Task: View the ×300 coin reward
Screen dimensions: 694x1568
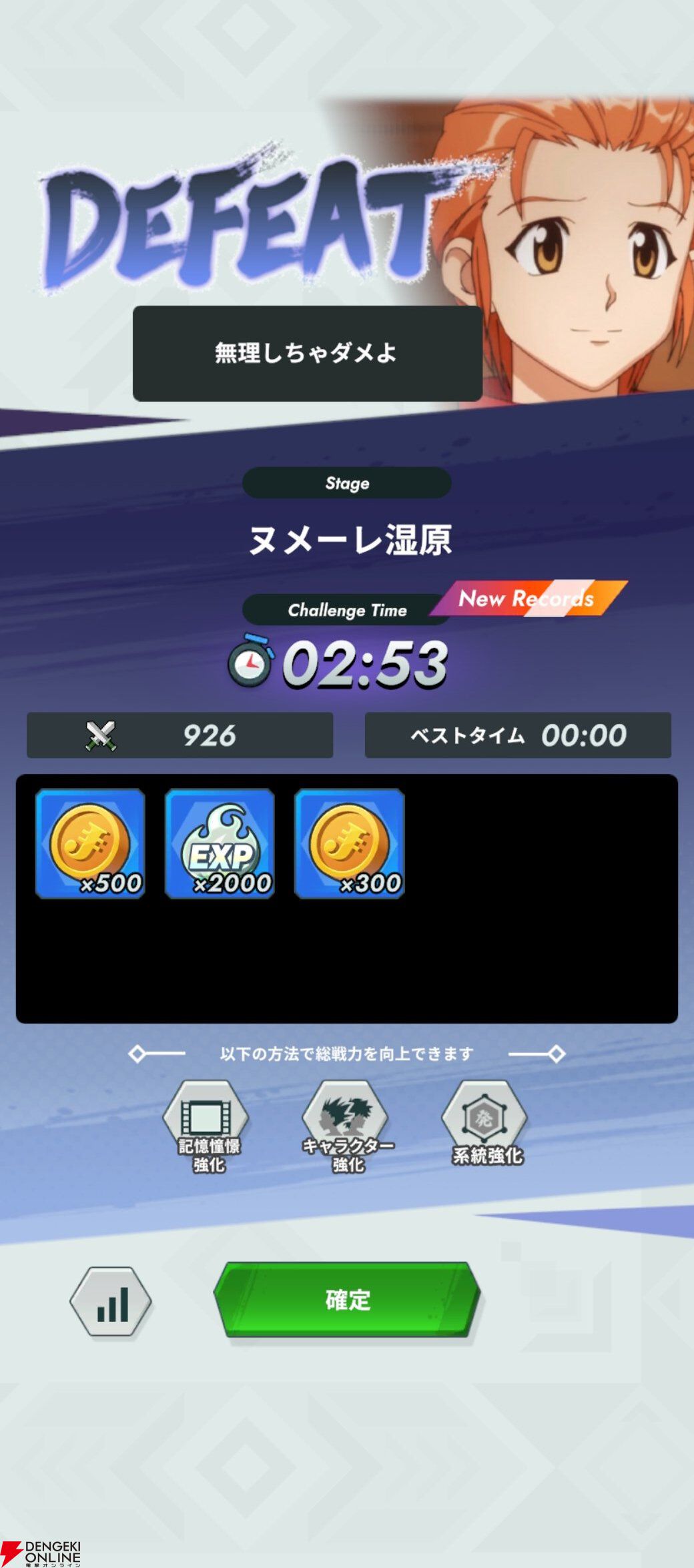Action: 350,843
